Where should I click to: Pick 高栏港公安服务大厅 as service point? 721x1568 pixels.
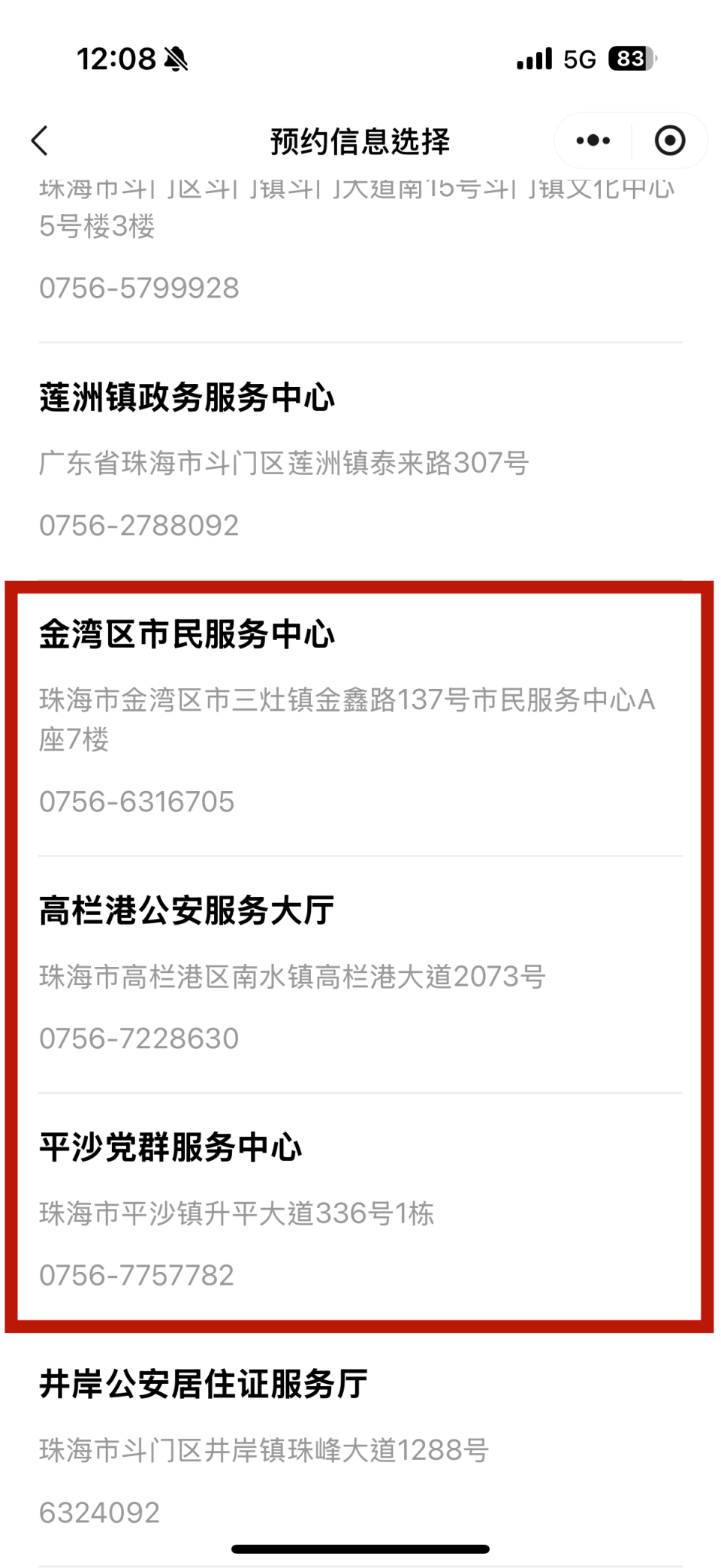(x=187, y=911)
